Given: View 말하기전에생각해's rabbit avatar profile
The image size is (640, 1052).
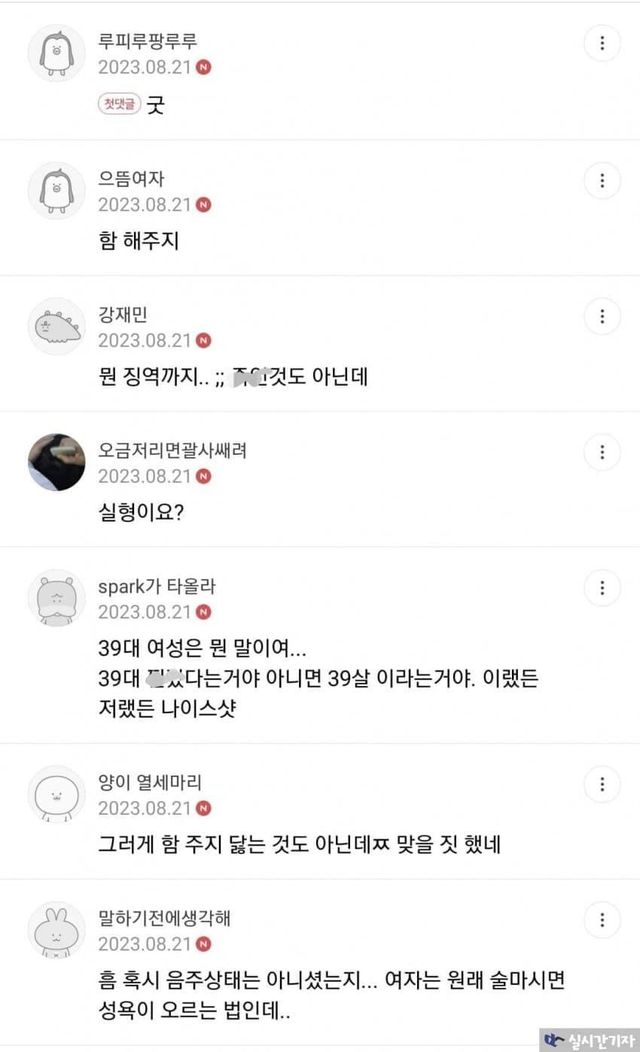Looking at the screenshot, I should point(56,930).
